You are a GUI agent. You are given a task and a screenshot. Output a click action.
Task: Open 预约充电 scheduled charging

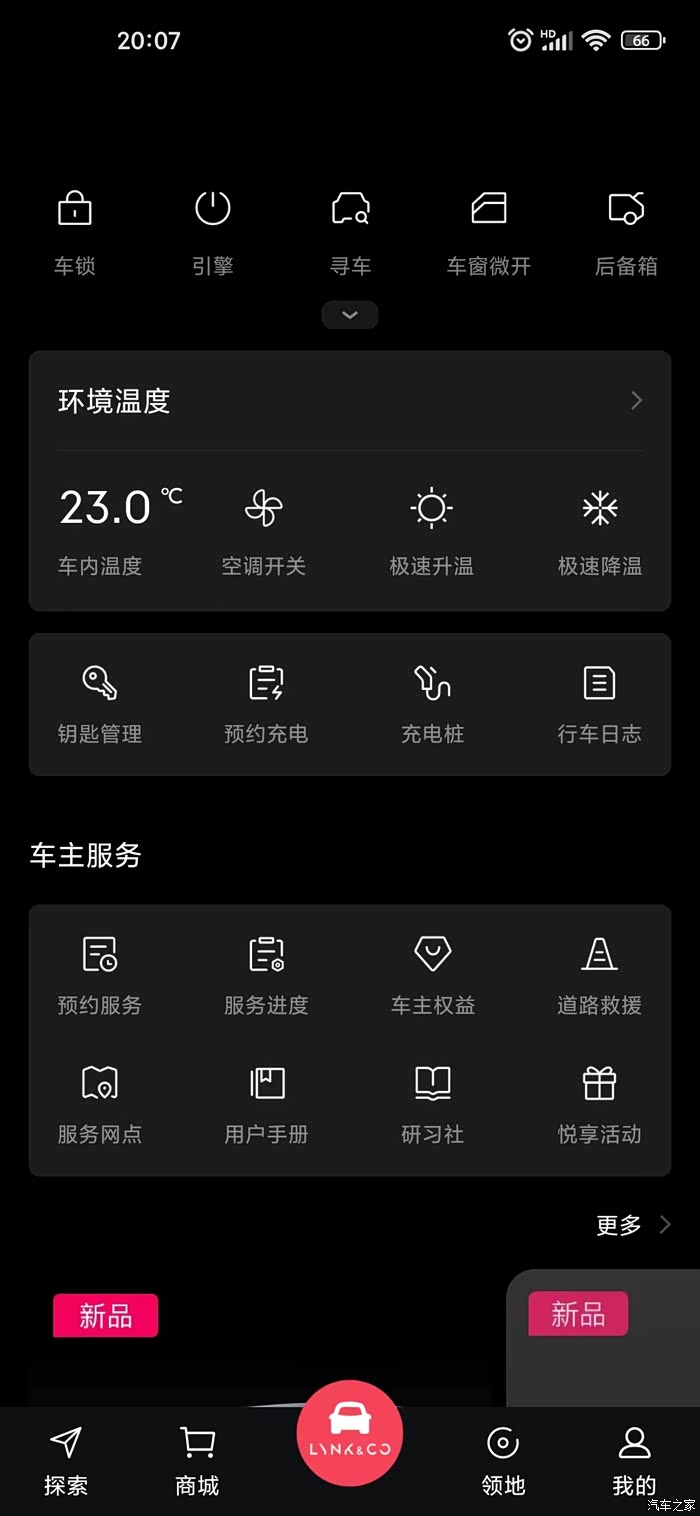(x=266, y=703)
